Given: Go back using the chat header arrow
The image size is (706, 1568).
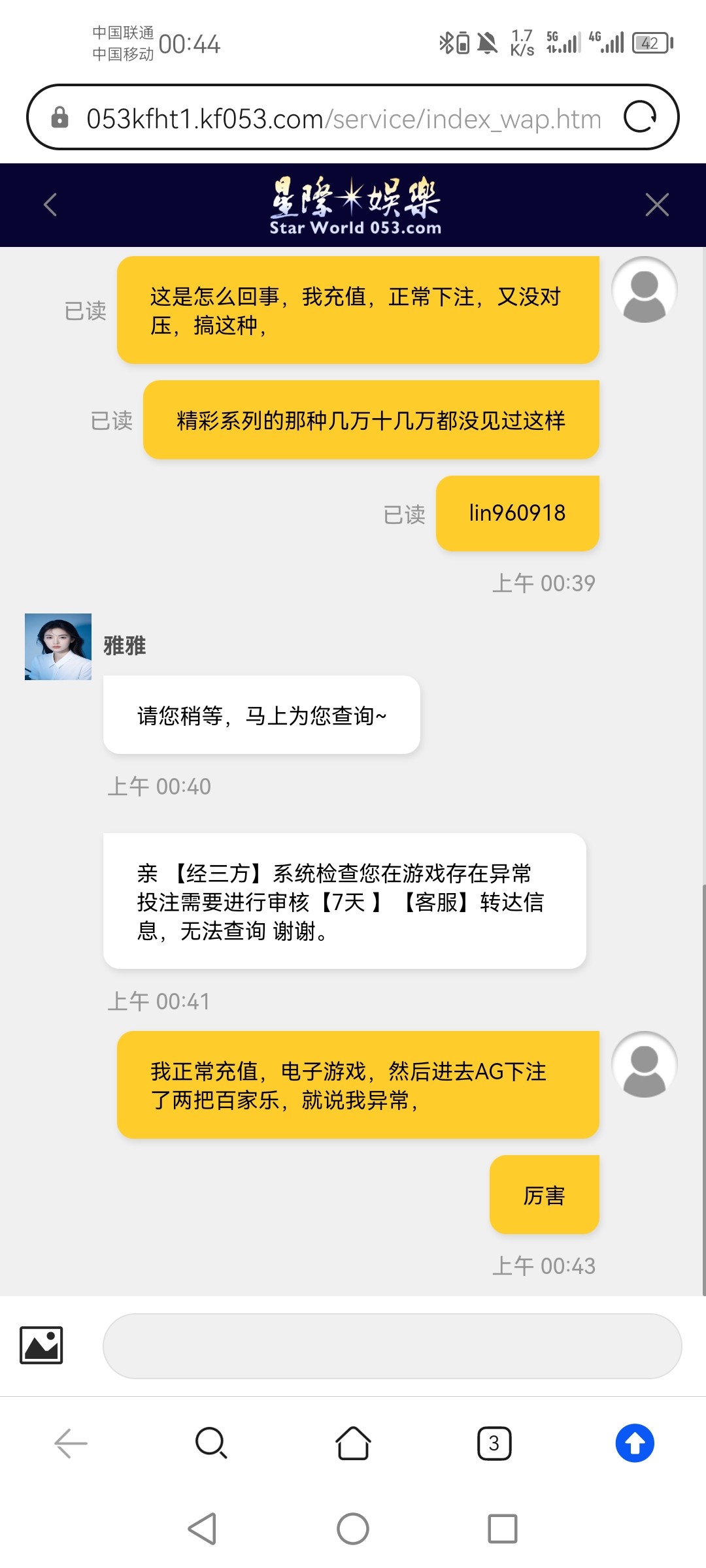Looking at the screenshot, I should tap(50, 204).
